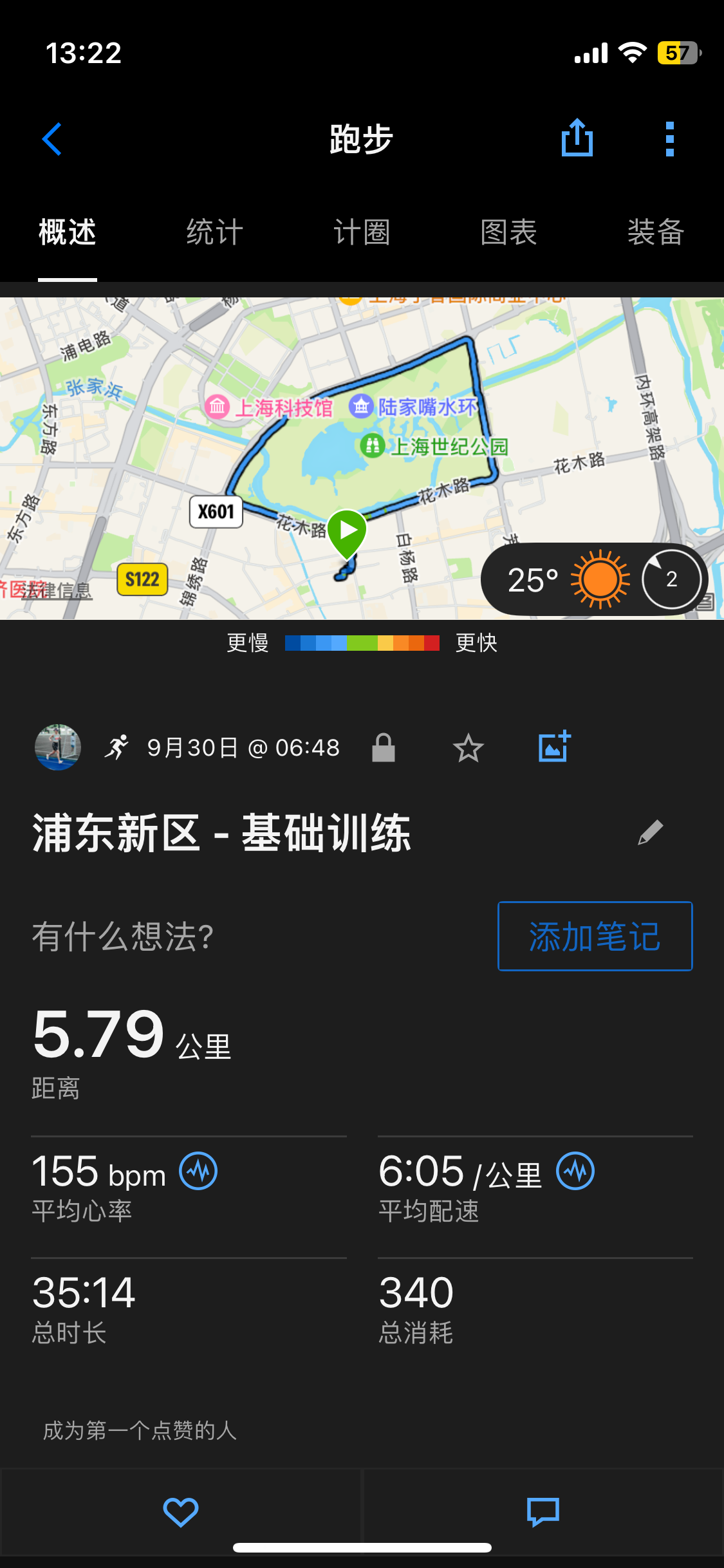Screen dimensions: 724x1568
Task: Star this activity as favorite
Action: (468, 747)
